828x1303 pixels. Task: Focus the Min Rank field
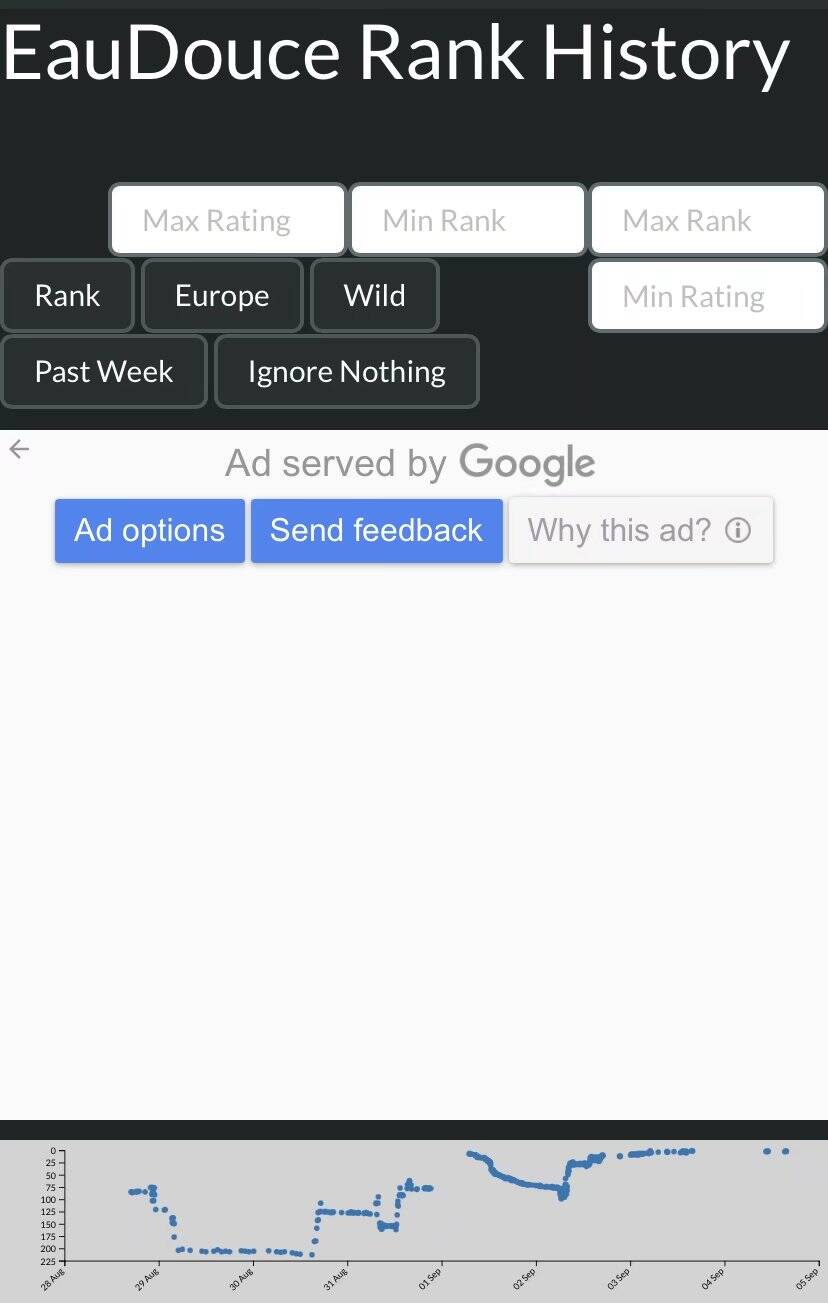point(467,219)
